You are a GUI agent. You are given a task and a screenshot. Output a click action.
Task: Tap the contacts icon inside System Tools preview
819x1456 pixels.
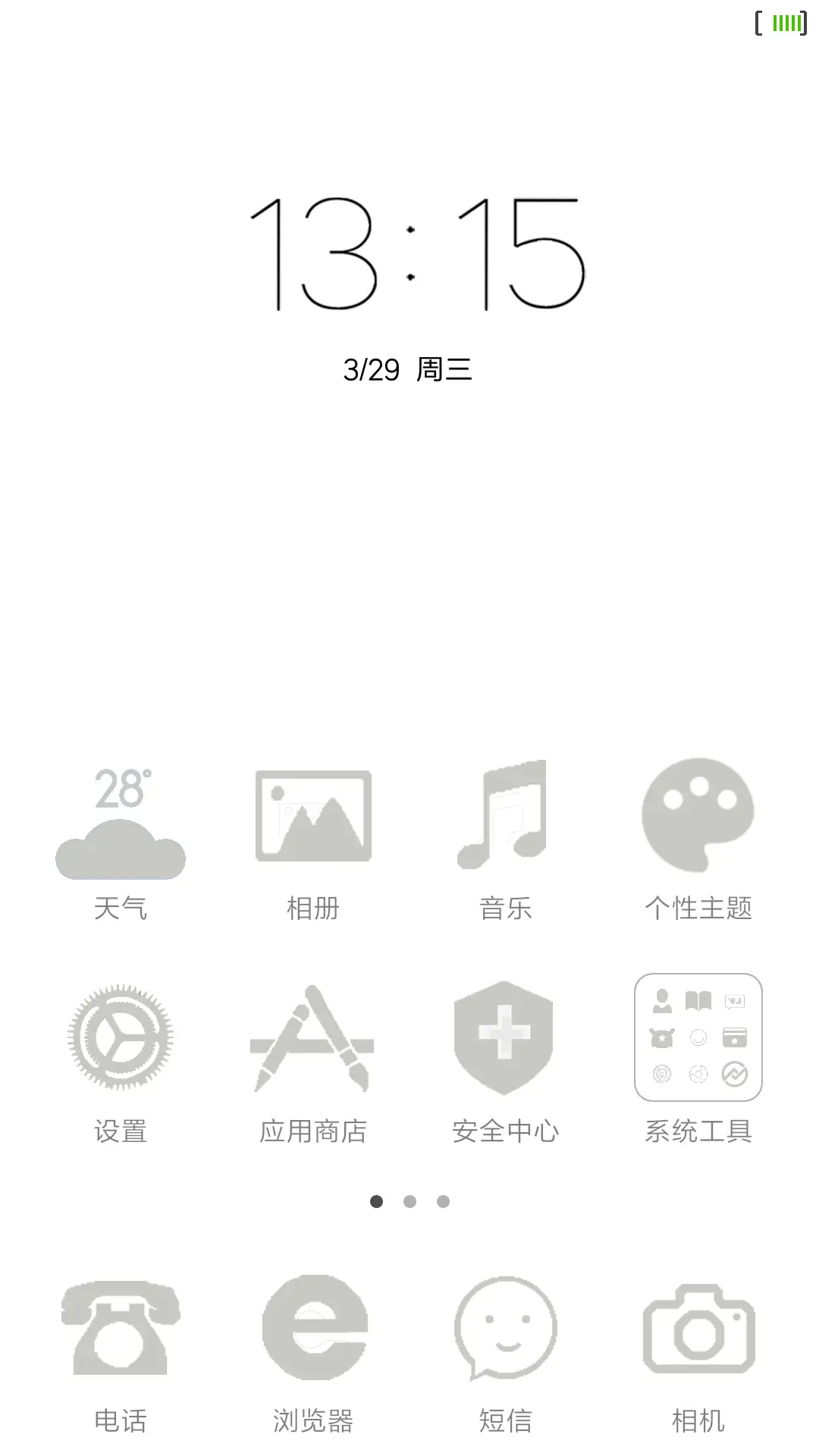[x=663, y=1001]
